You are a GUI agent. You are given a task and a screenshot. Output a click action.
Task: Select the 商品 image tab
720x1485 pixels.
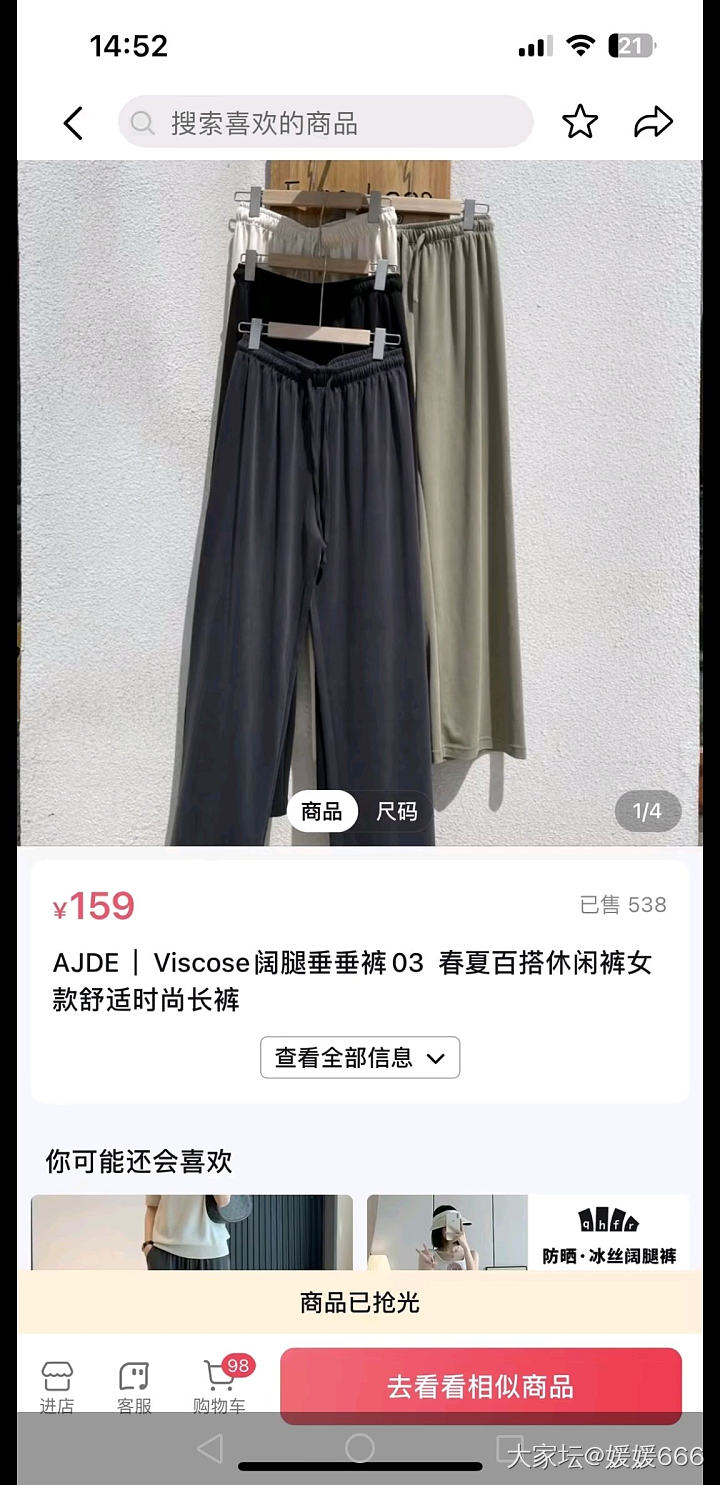click(x=322, y=811)
